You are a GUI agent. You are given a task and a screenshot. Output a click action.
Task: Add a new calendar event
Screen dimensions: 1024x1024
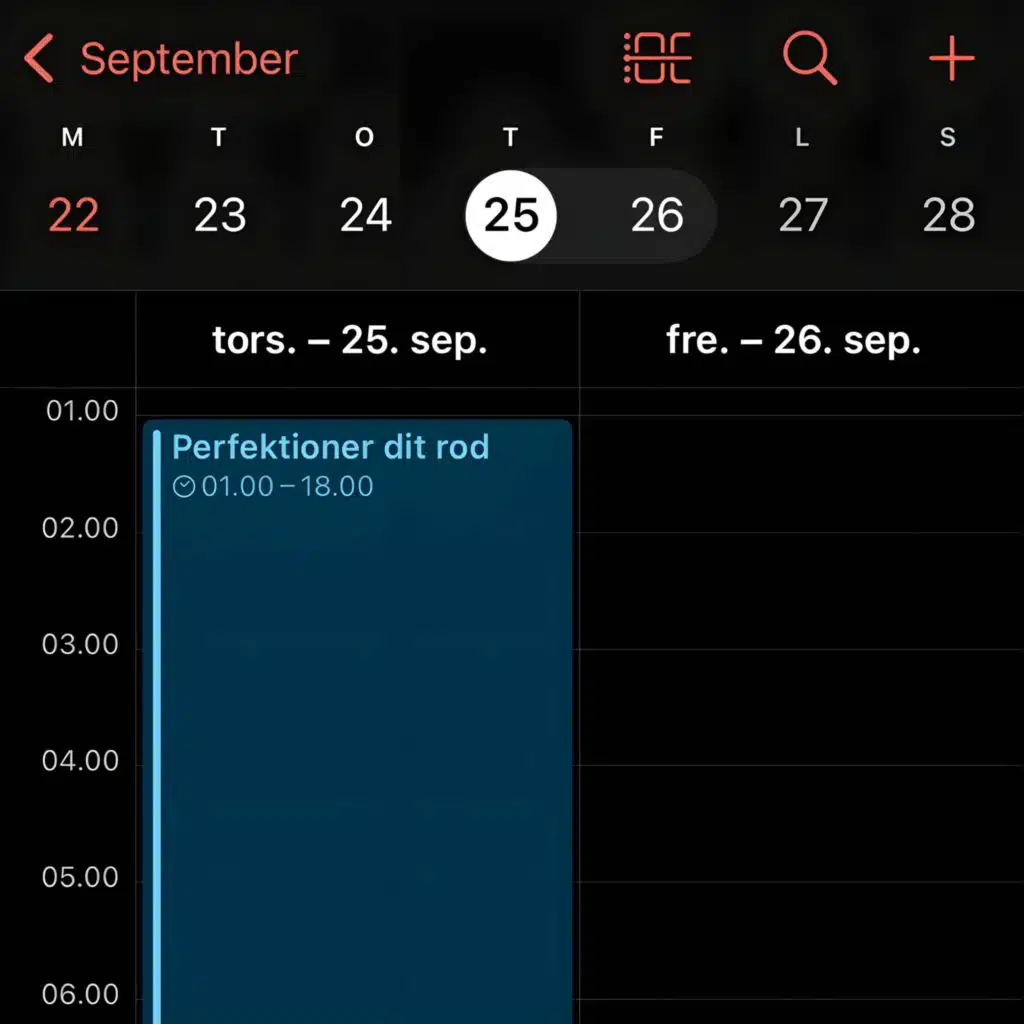tap(951, 59)
